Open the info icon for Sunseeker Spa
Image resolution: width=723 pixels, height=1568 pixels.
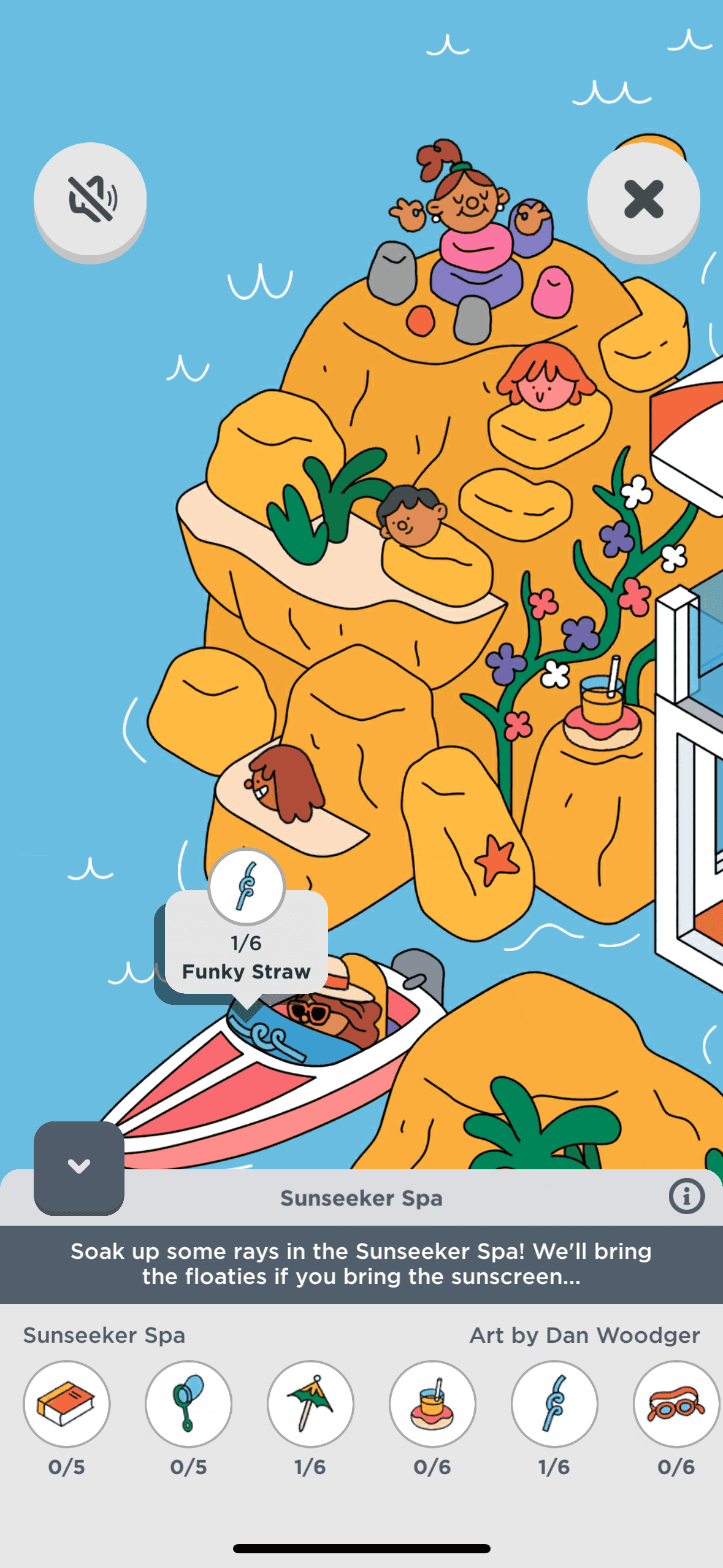click(686, 1196)
